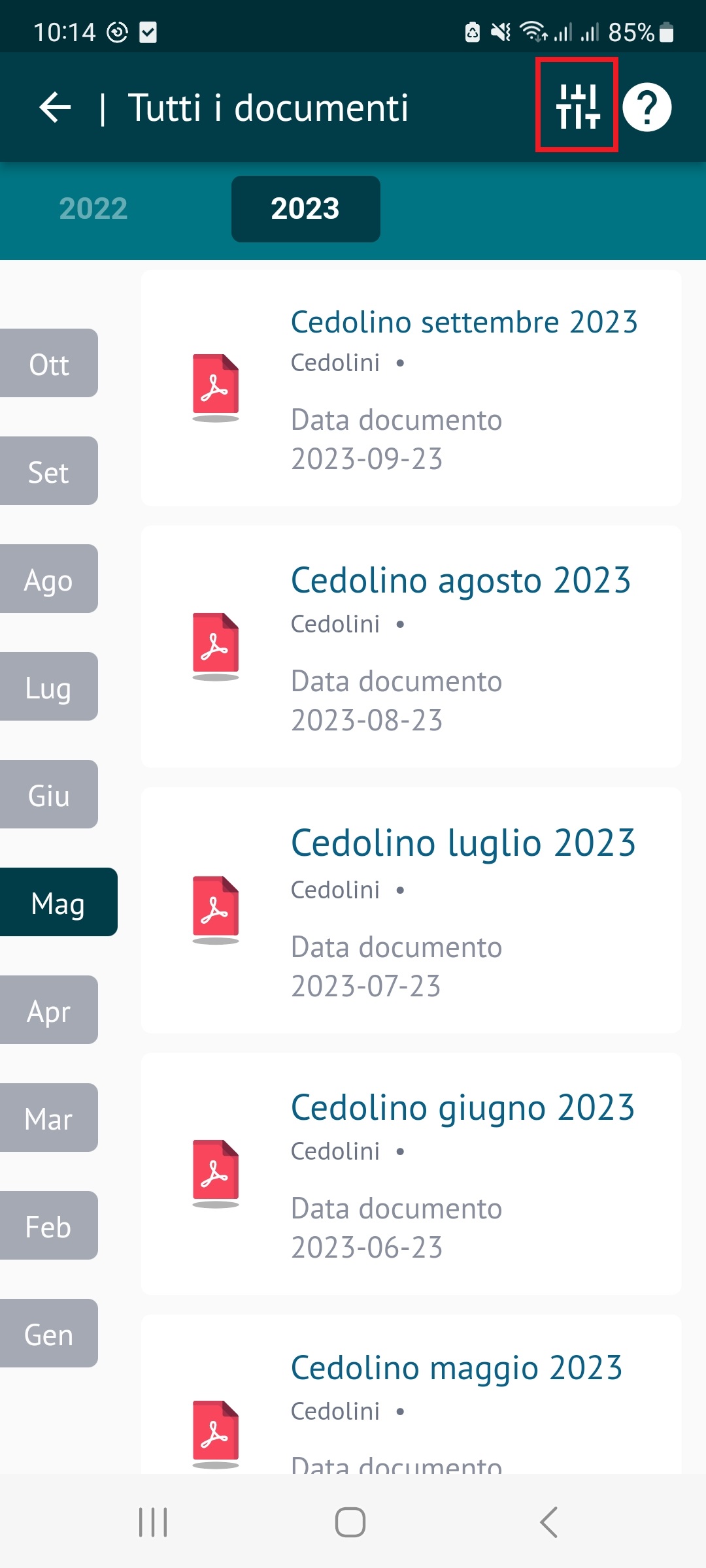Image resolution: width=706 pixels, height=1568 pixels.
Task: Jump to the Ott month
Action: point(49,364)
